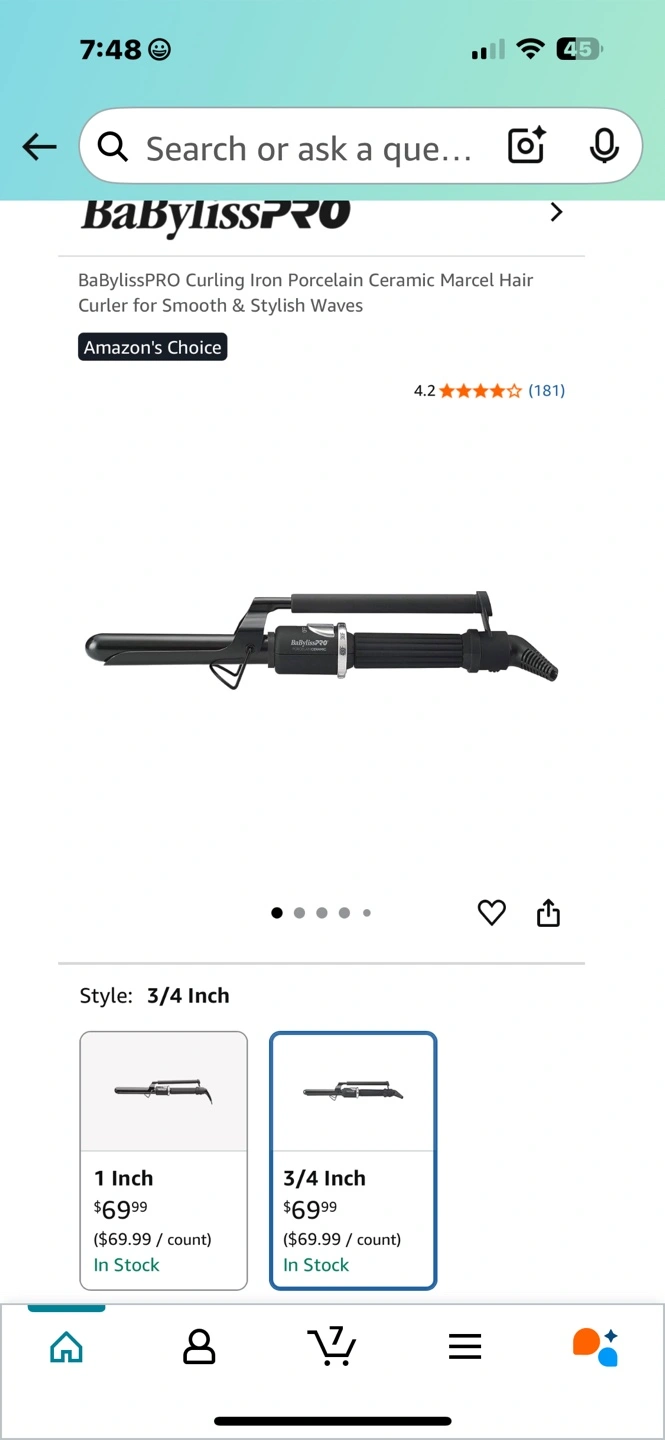
Task: Open the curling iron product image
Action: click(x=322, y=640)
